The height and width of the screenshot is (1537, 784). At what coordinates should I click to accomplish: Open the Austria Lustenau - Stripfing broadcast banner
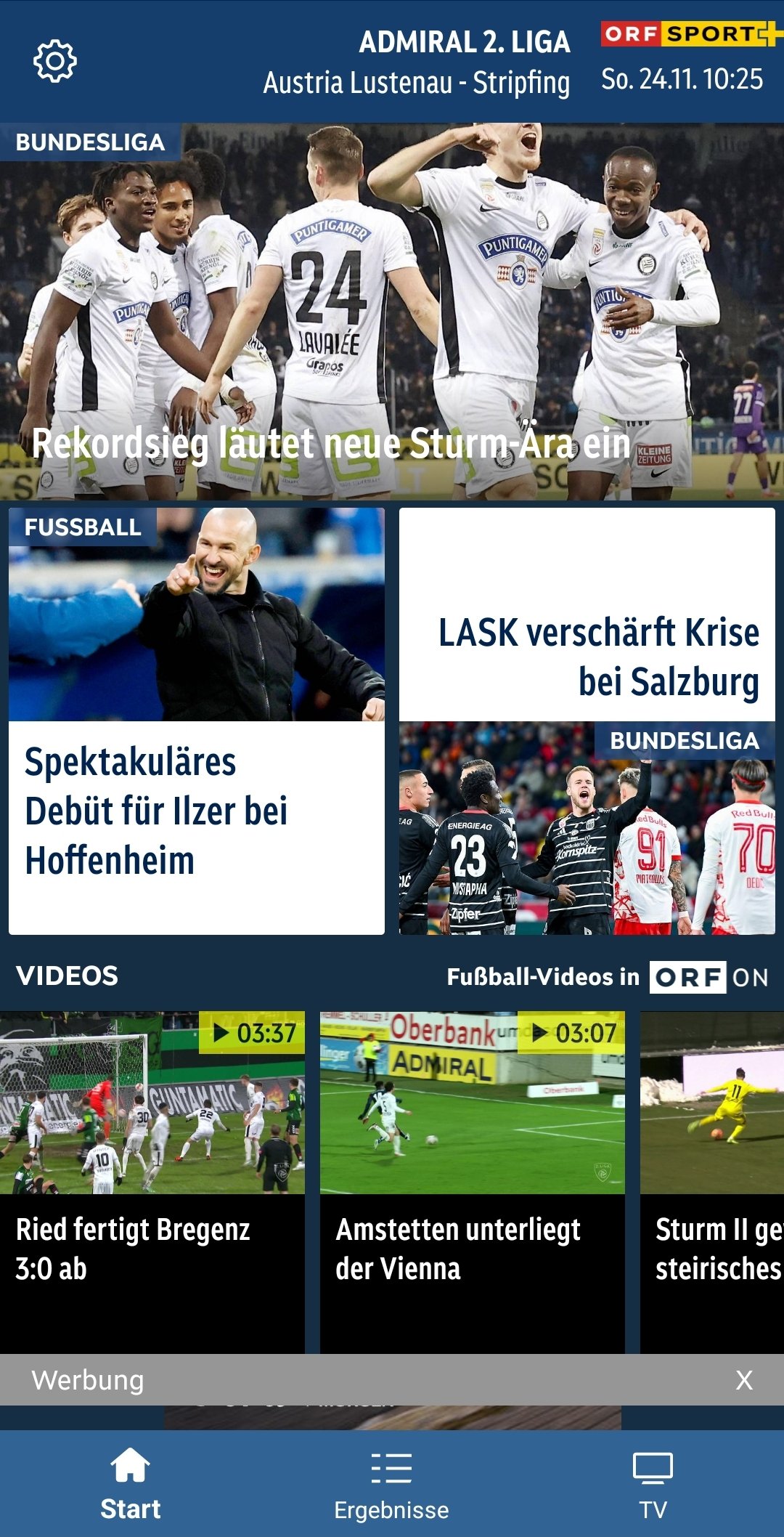(x=513, y=62)
